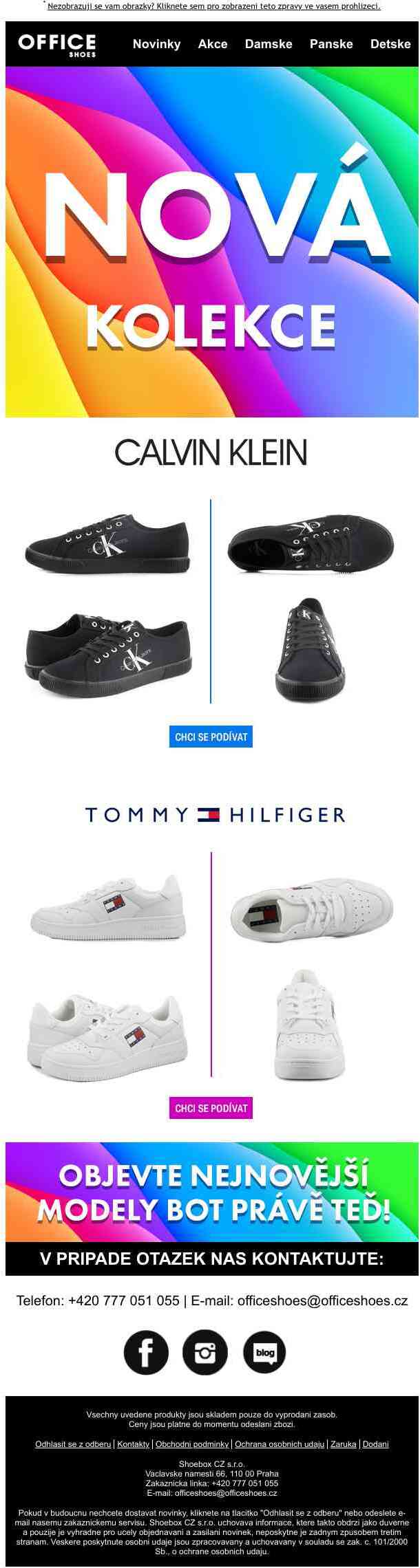Image resolution: width=420 pixels, height=1568 pixels.
Task: Go to the Akce section
Action: coord(213,44)
